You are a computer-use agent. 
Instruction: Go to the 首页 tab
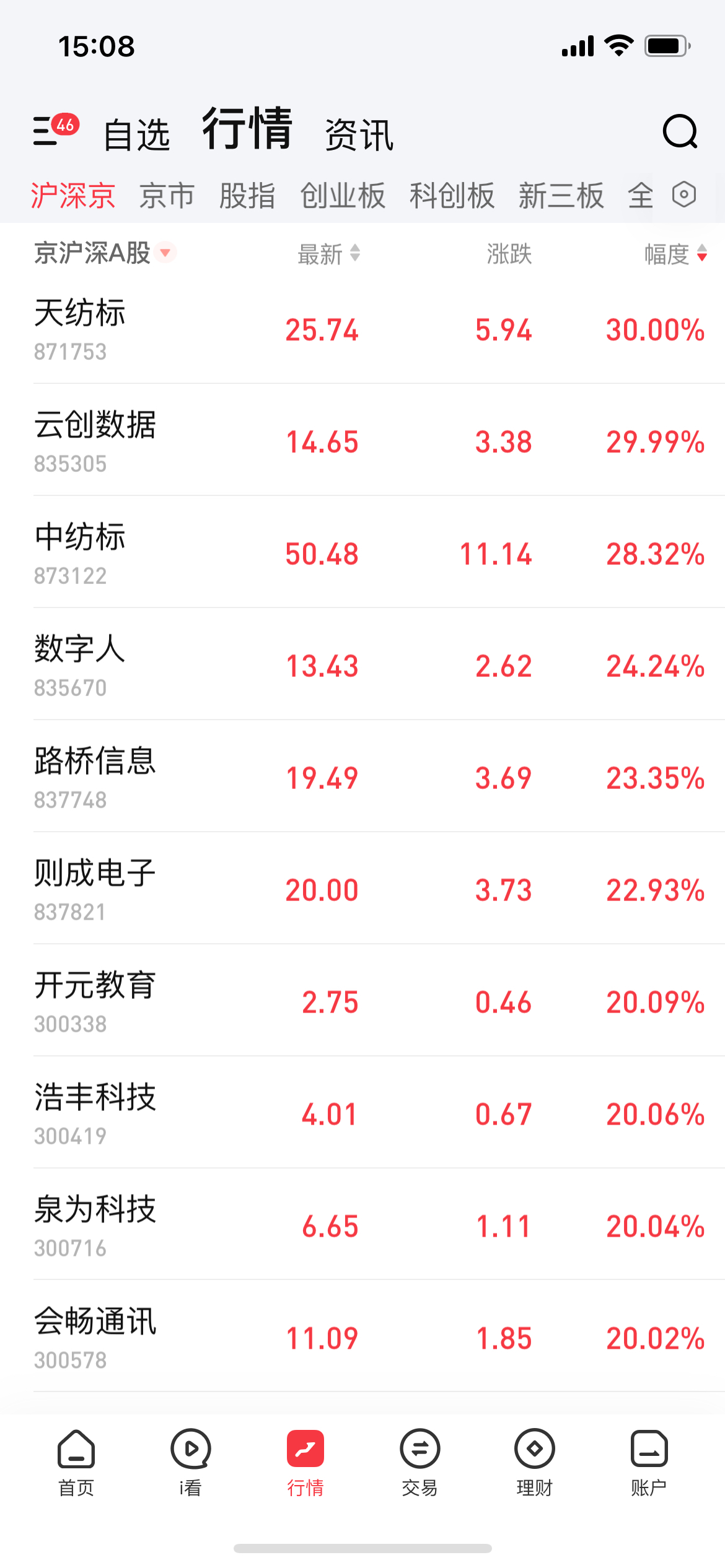[x=76, y=1463]
